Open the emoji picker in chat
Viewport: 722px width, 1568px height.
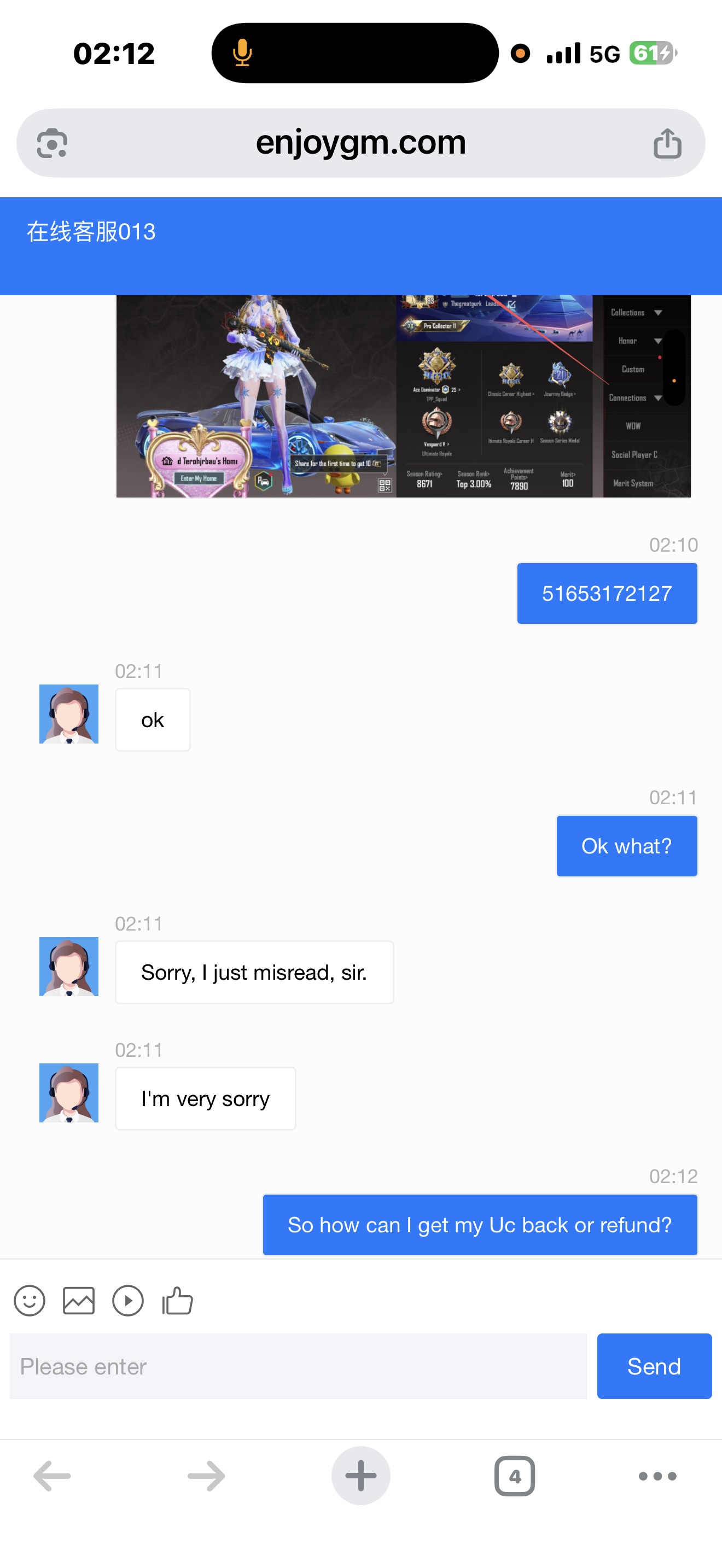pos(29,1301)
